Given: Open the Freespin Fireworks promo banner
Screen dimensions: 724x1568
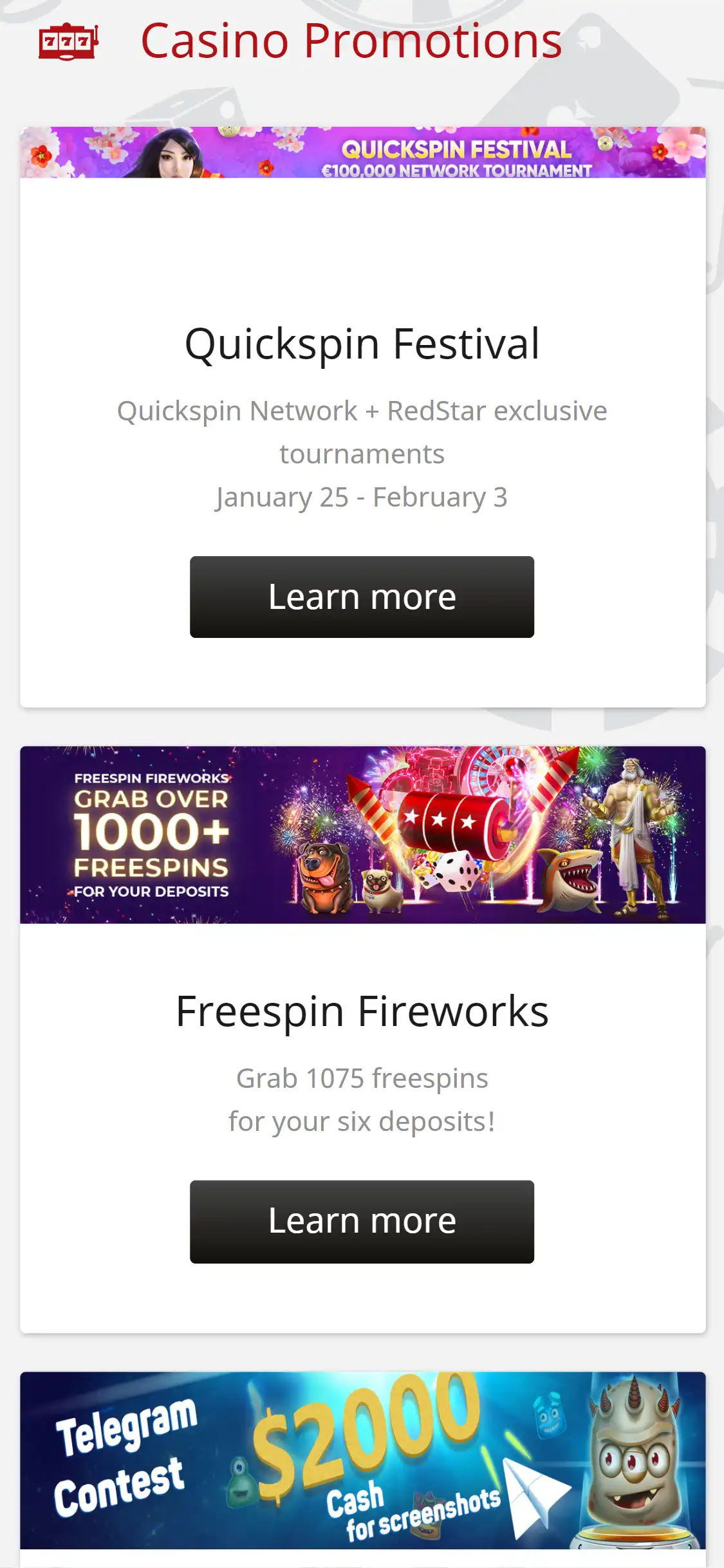Looking at the screenshot, I should pos(362,834).
